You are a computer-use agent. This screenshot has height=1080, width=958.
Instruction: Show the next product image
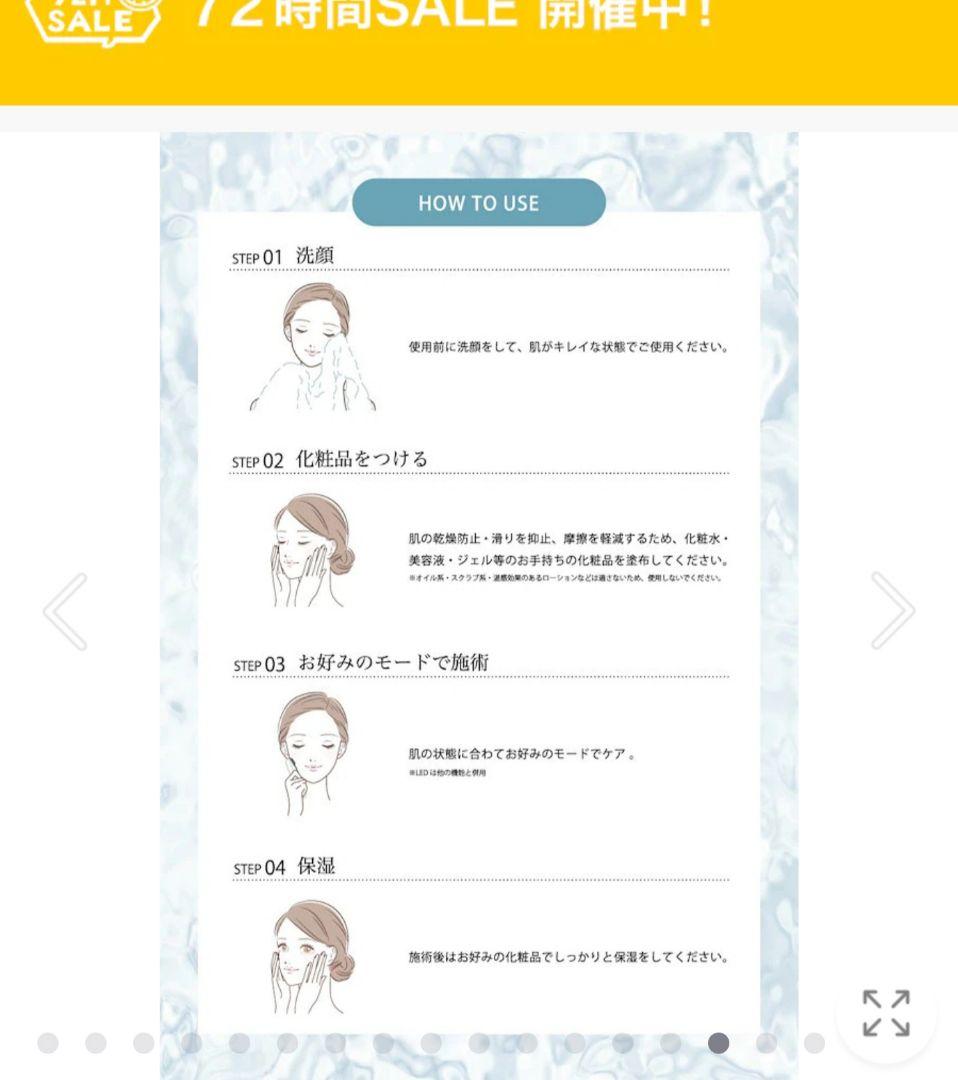point(892,611)
